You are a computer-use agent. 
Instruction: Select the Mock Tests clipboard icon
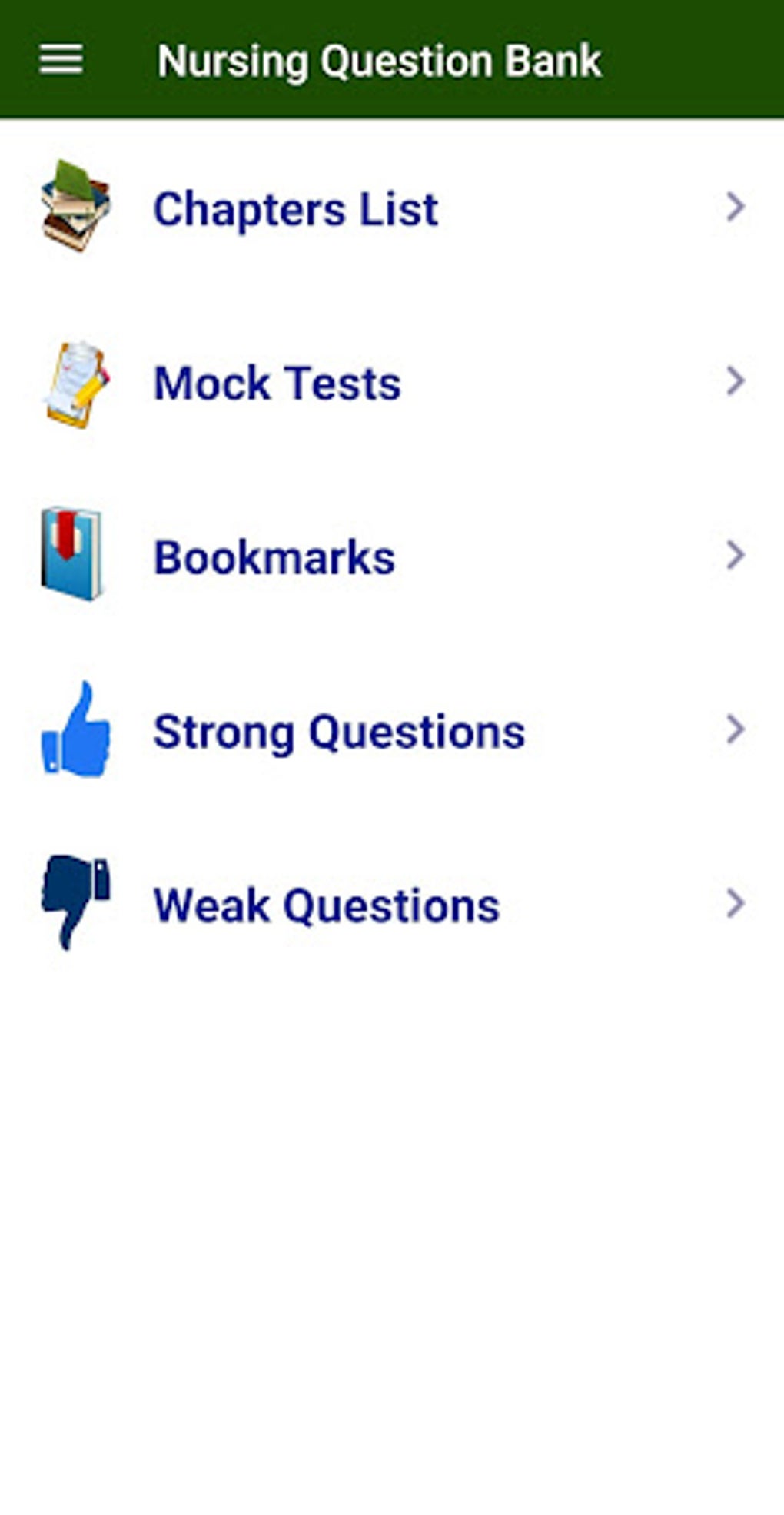(75, 382)
